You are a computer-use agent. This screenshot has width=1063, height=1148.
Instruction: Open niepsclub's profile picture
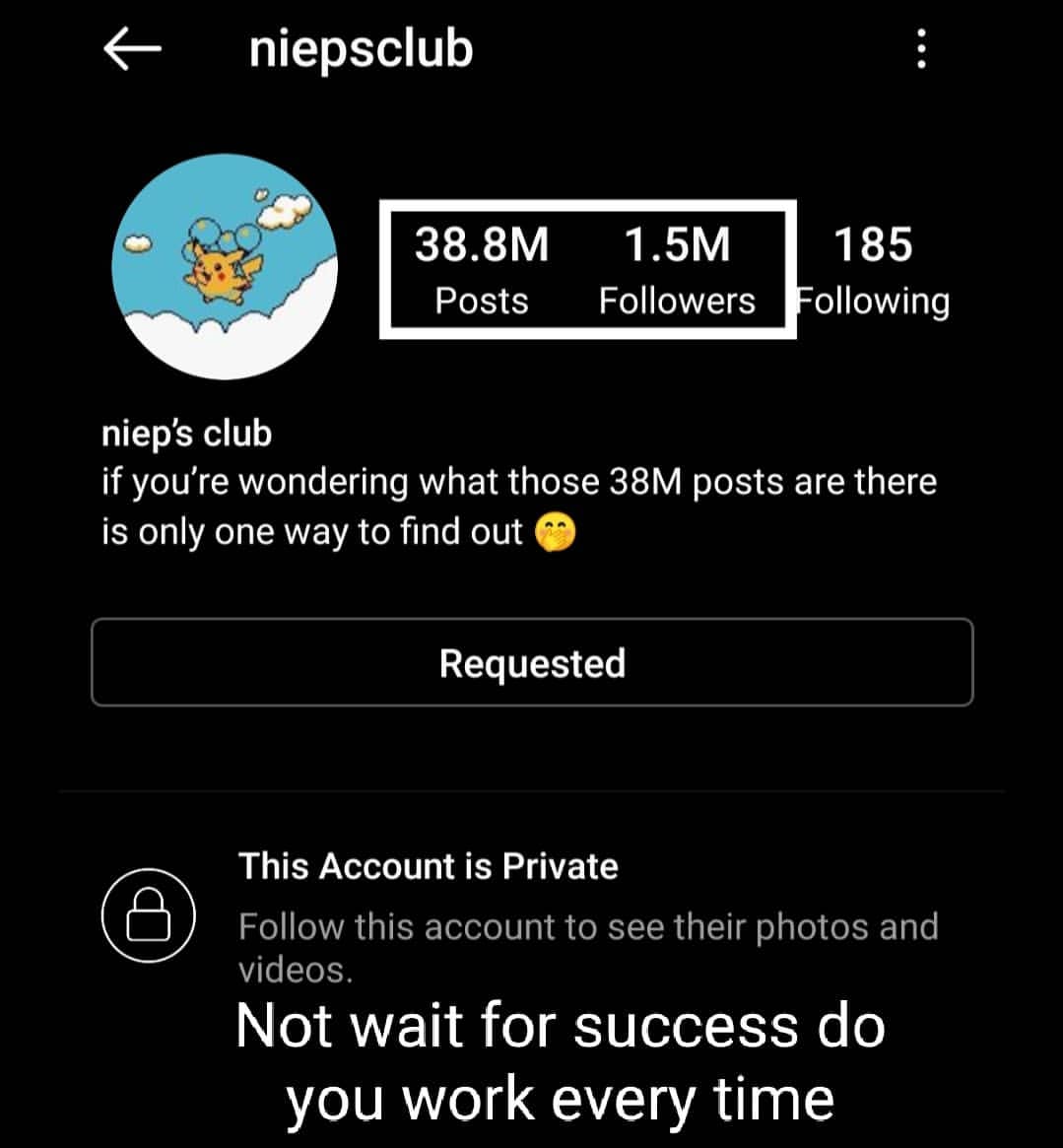point(225,266)
